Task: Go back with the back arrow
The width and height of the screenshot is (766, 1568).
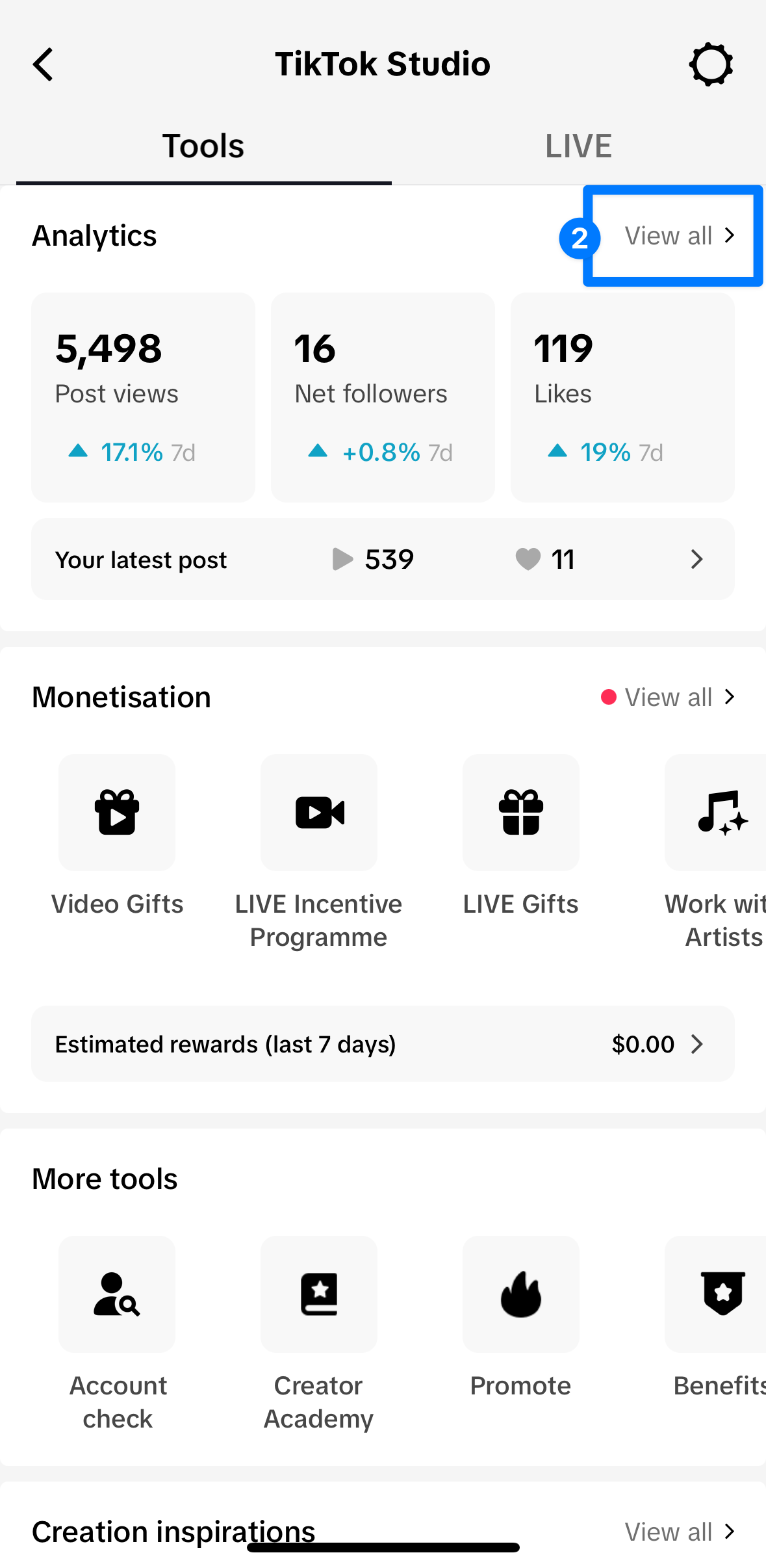Action: [x=43, y=64]
